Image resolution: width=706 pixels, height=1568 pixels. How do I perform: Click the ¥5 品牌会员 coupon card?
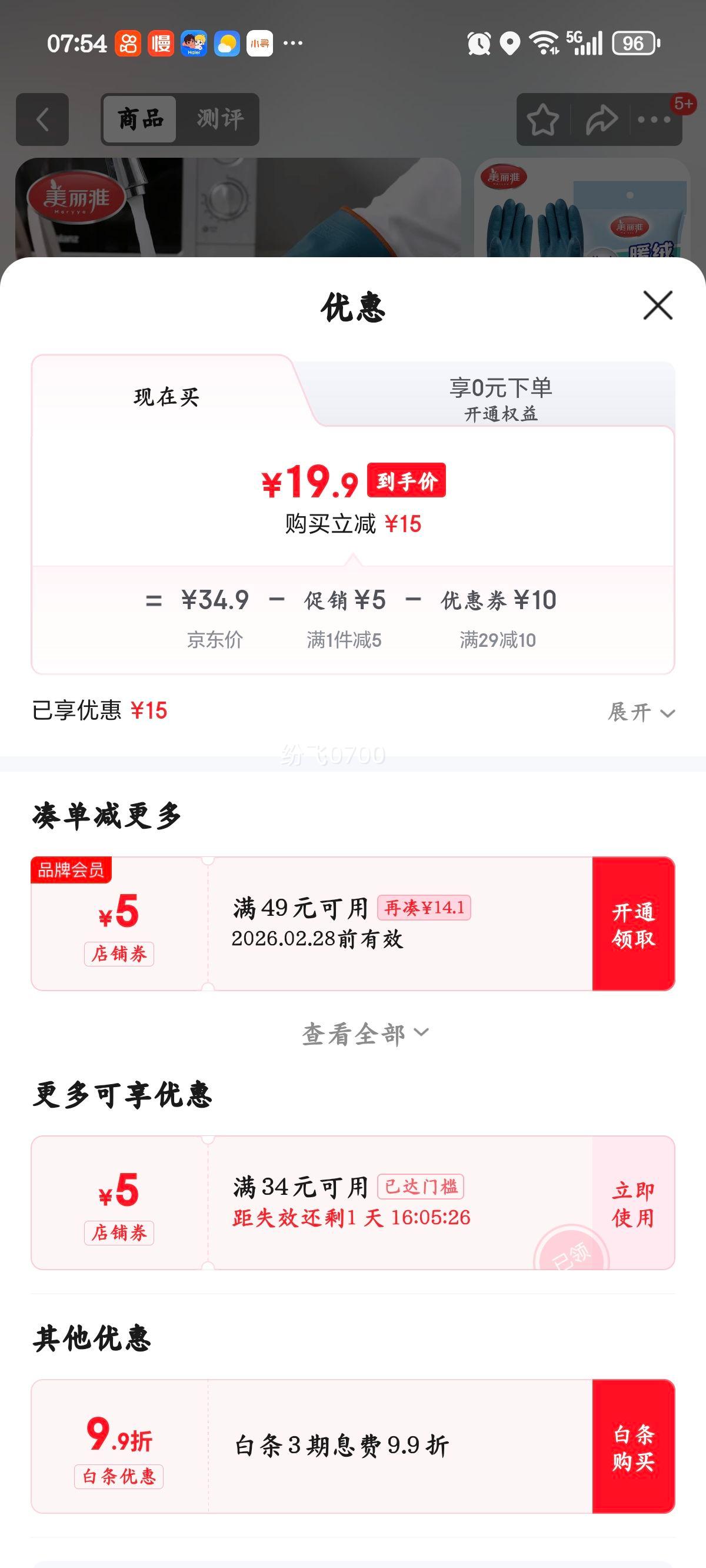304,925
